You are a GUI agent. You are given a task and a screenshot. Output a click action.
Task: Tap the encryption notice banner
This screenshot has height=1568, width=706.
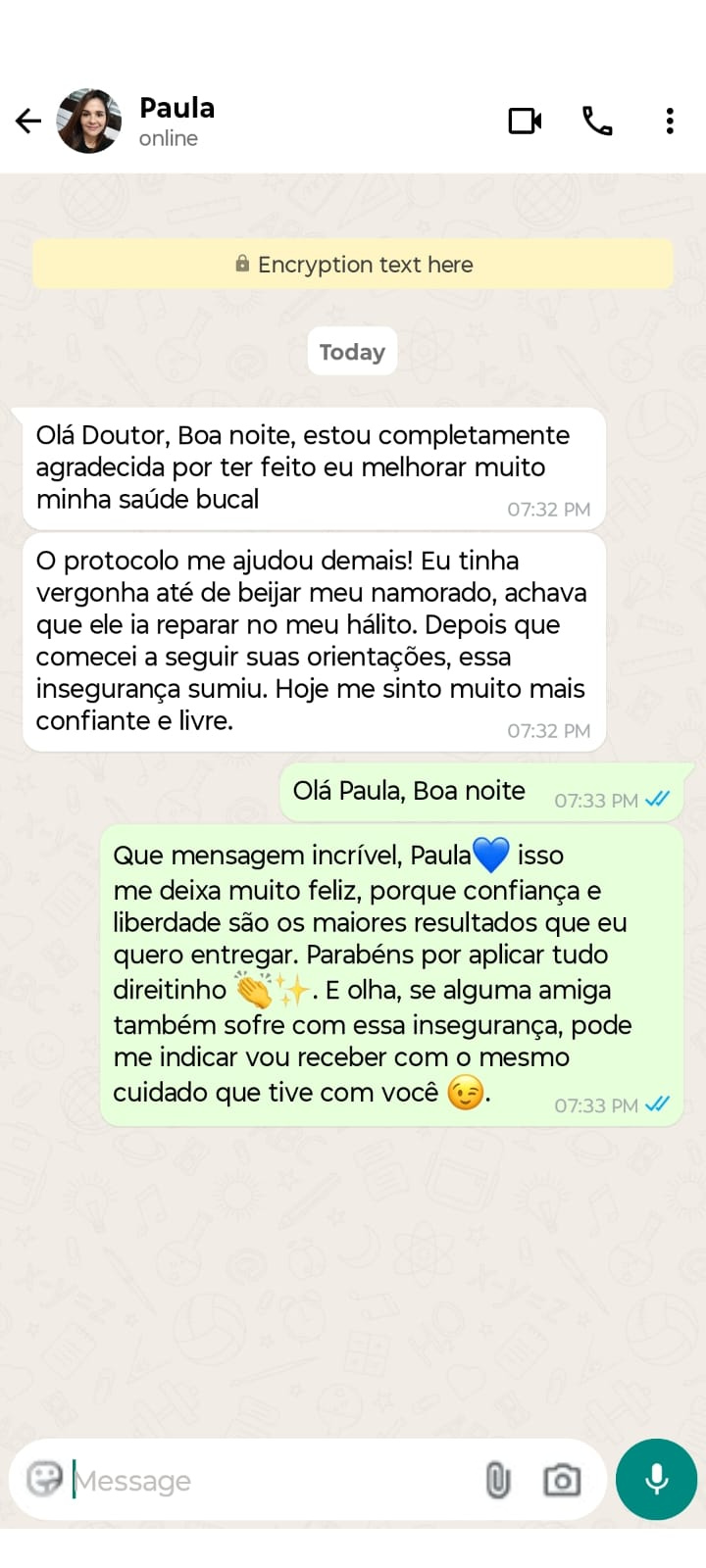(x=353, y=265)
